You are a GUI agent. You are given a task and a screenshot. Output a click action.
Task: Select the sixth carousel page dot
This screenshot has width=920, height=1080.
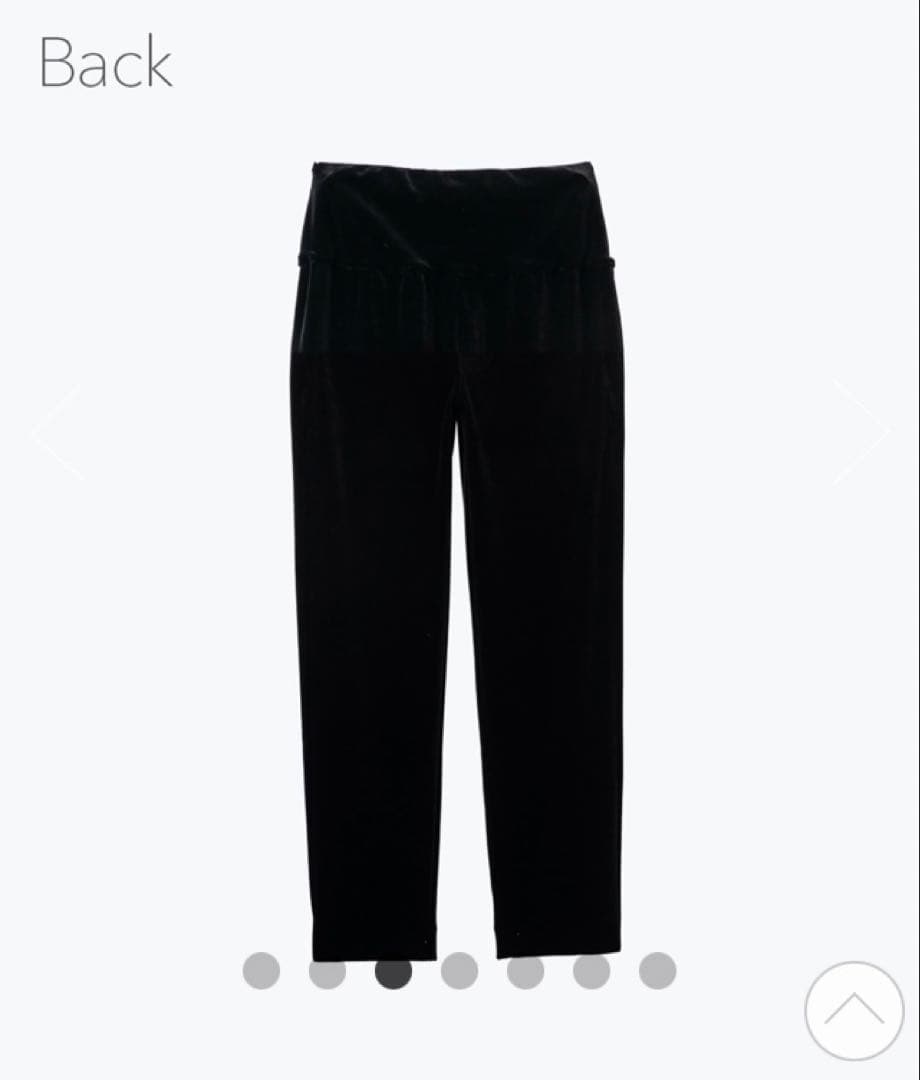591,970
